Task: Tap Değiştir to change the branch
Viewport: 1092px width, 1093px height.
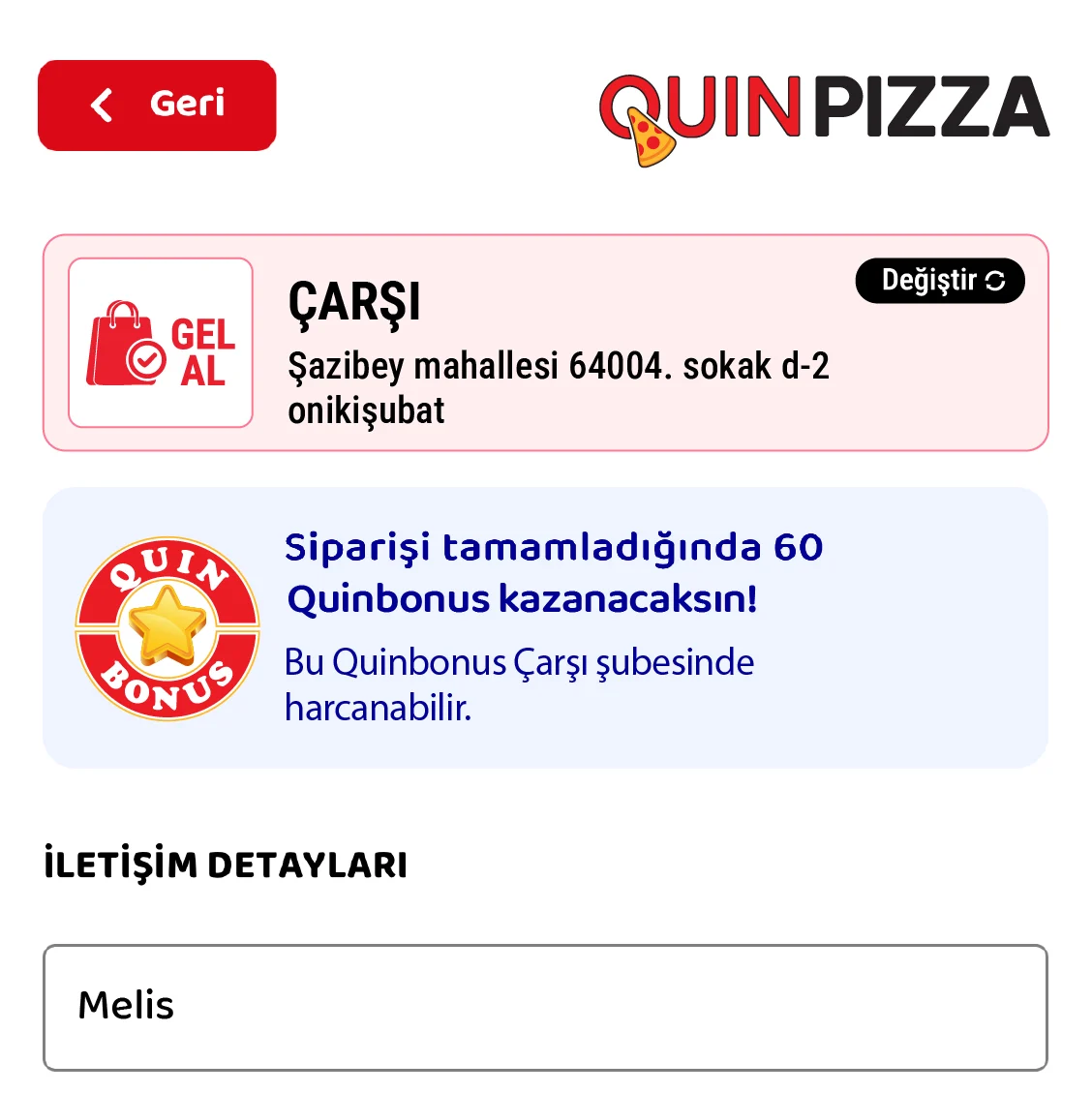Action: (939, 281)
